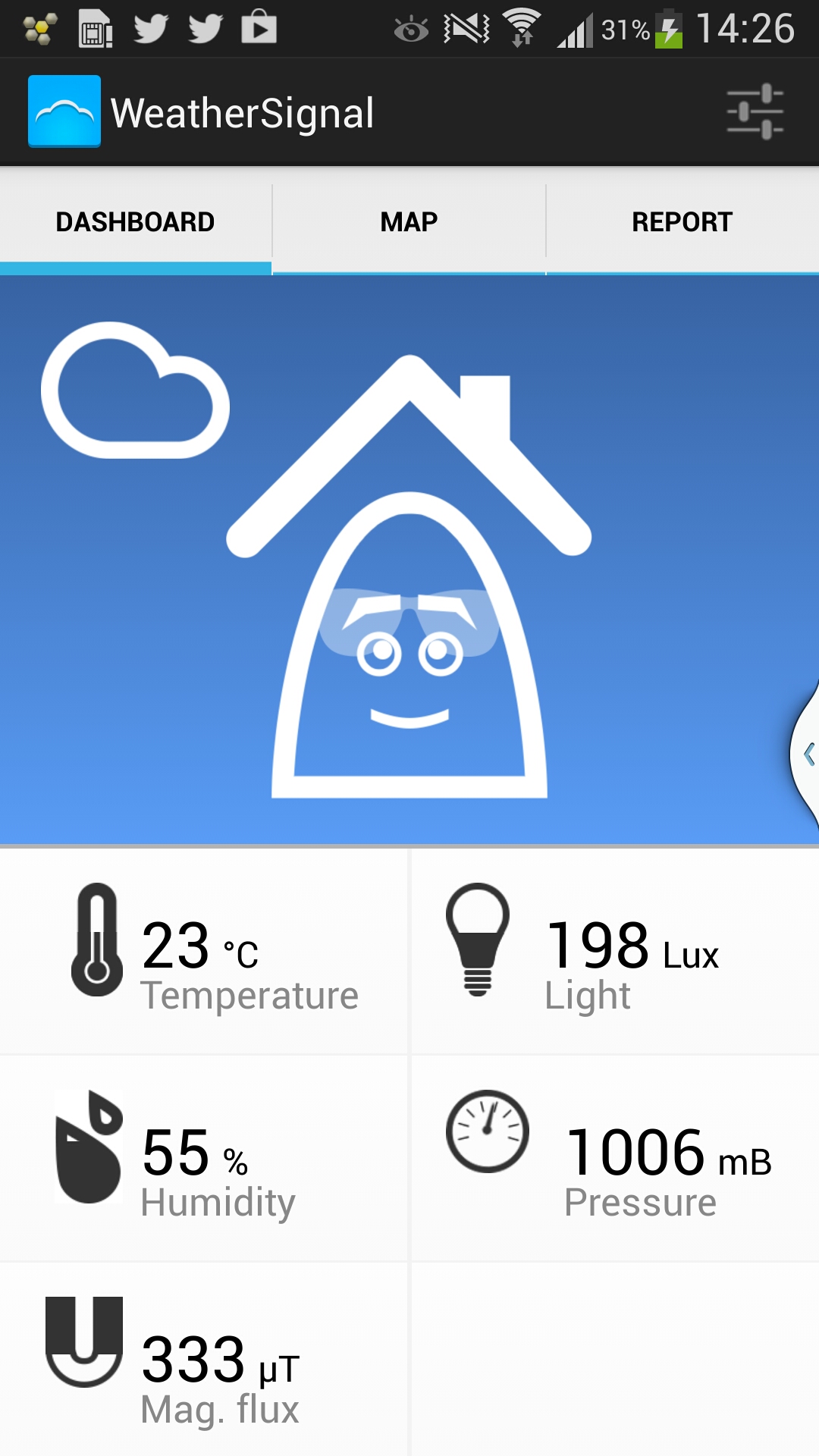Select the DASHBOARD tab
Viewport: 819px width, 1456px height.
pyautogui.click(x=135, y=221)
